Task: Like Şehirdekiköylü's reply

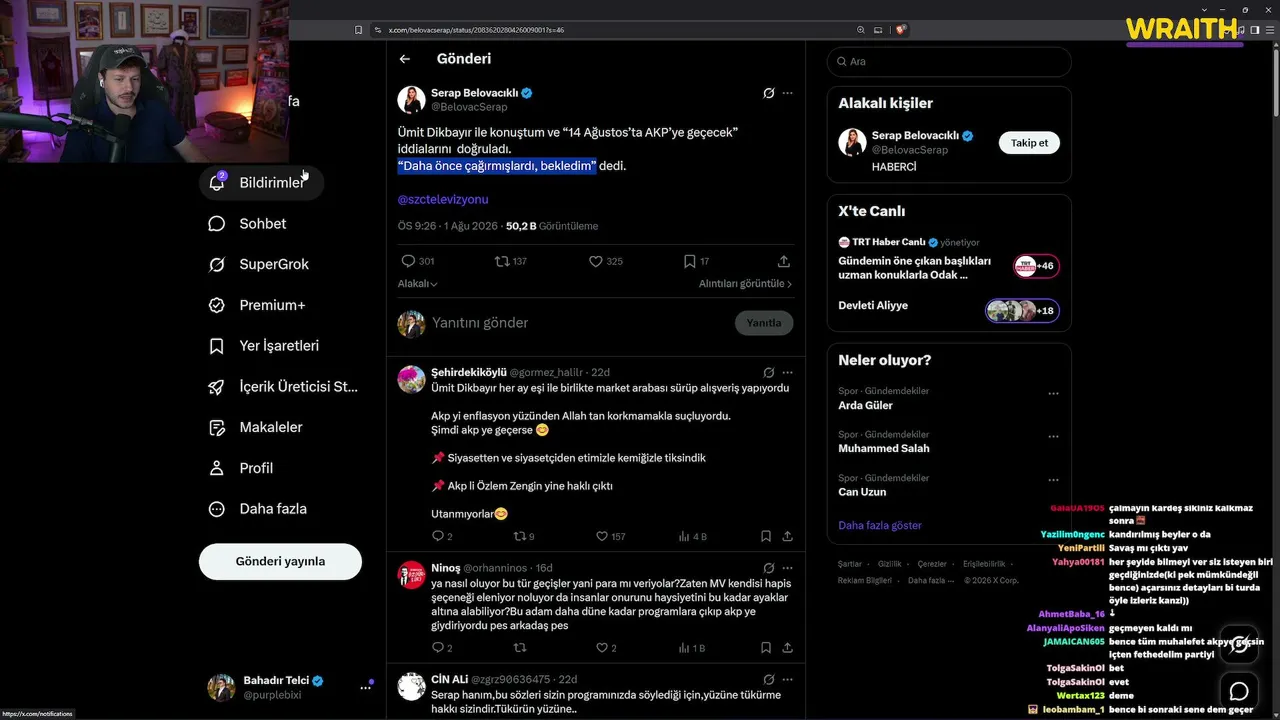Action: (x=610, y=536)
